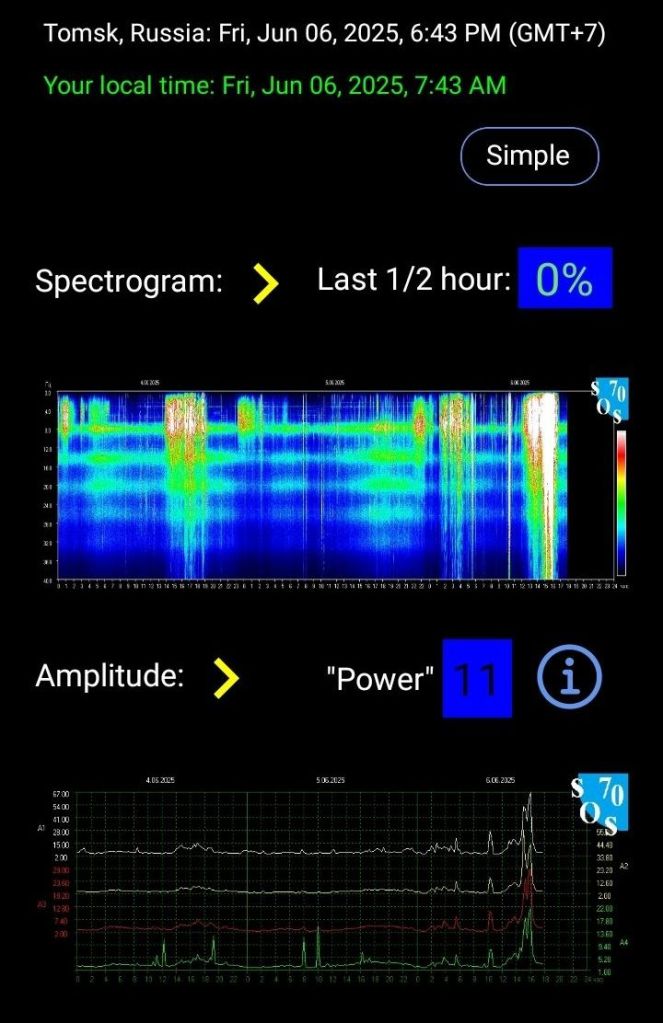Open the Amplitude yellow arrow
The height and width of the screenshot is (1023, 663).
tap(227, 679)
